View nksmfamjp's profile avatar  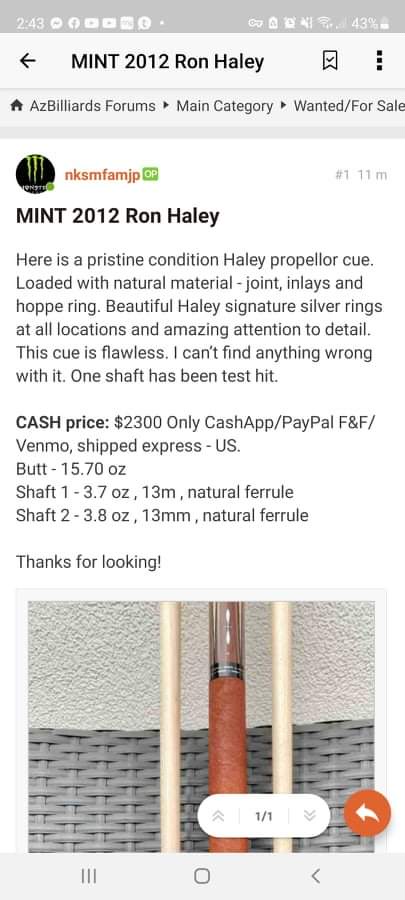(36, 174)
